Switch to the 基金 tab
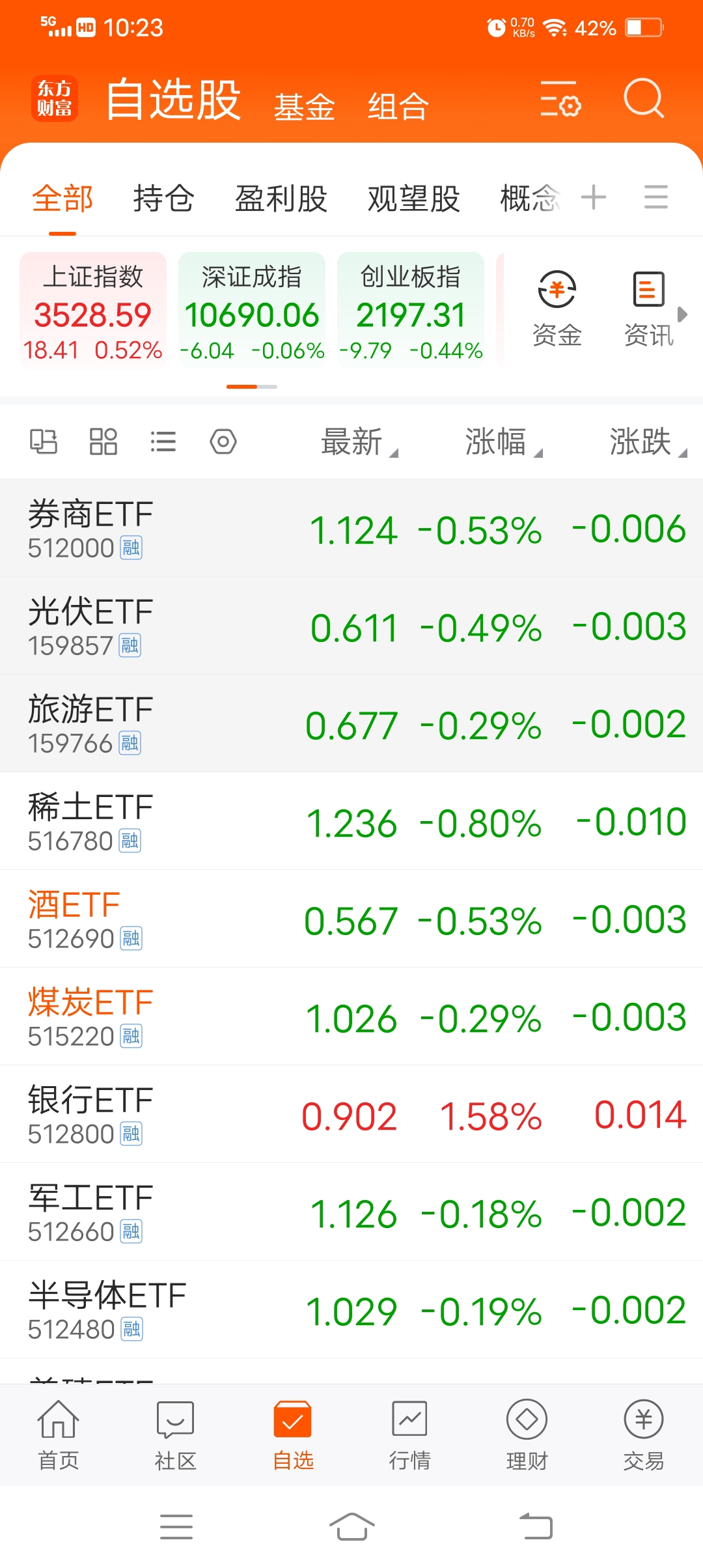Viewport: 703px width, 1568px height. (304, 107)
